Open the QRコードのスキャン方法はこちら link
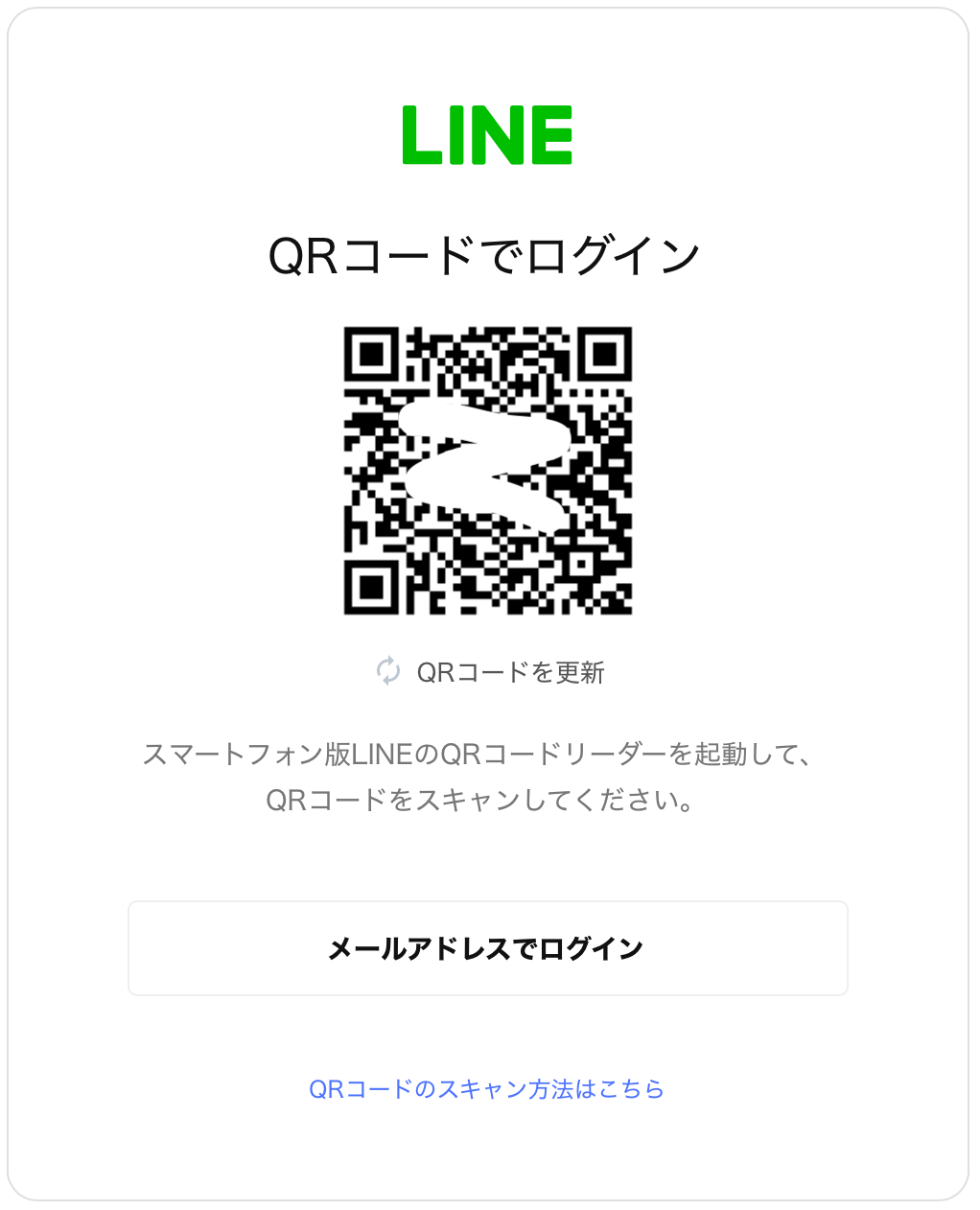The height and width of the screenshot is (1210, 980). coord(486,1089)
